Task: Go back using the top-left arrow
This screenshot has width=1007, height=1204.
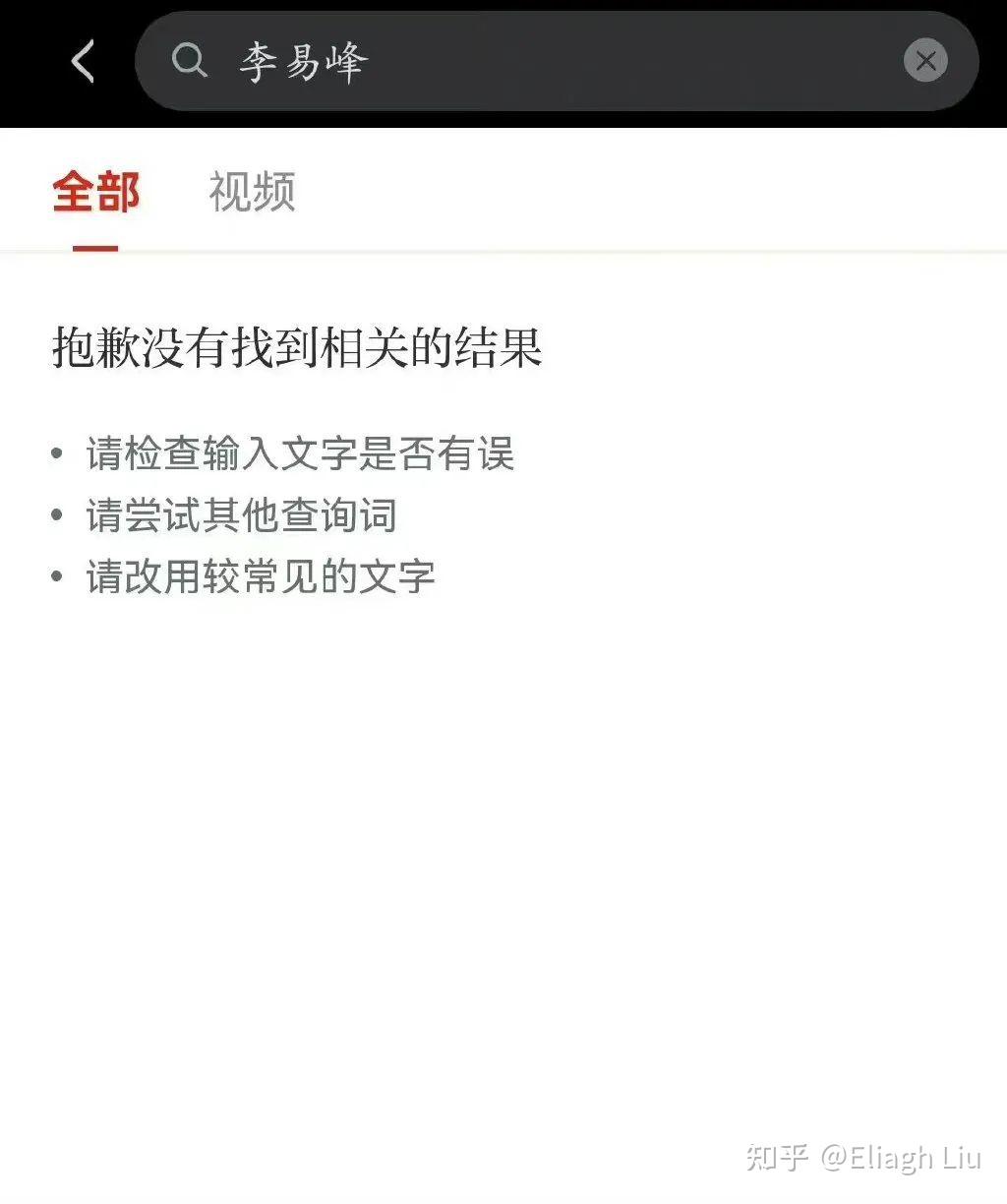Action: click(84, 61)
